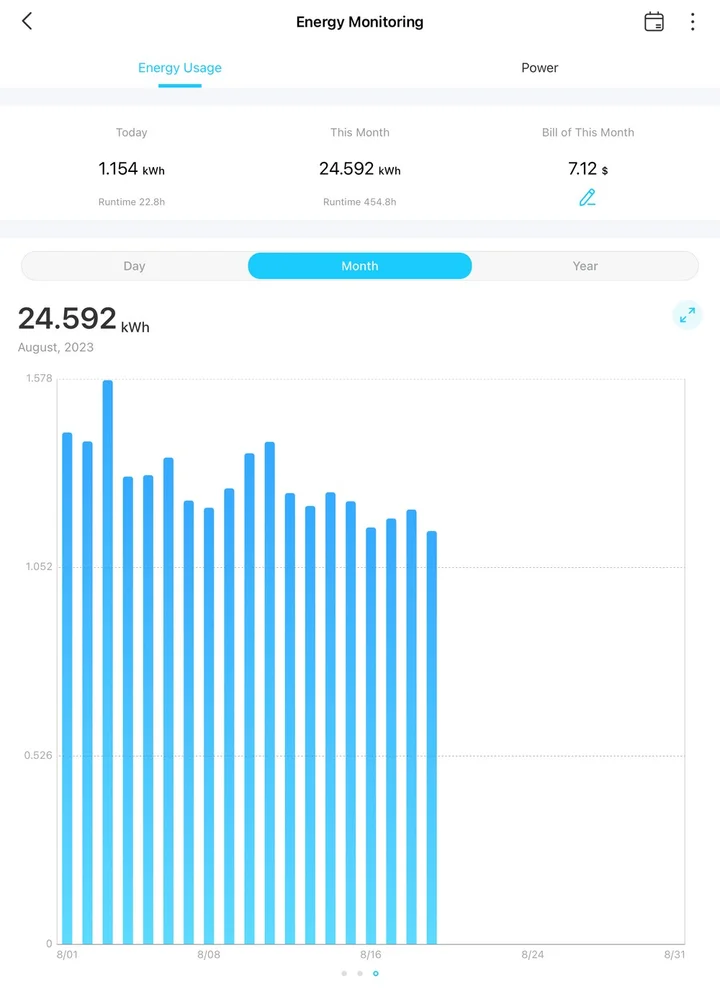Edit the bill of this month
This screenshot has width=720, height=997.
[587, 197]
